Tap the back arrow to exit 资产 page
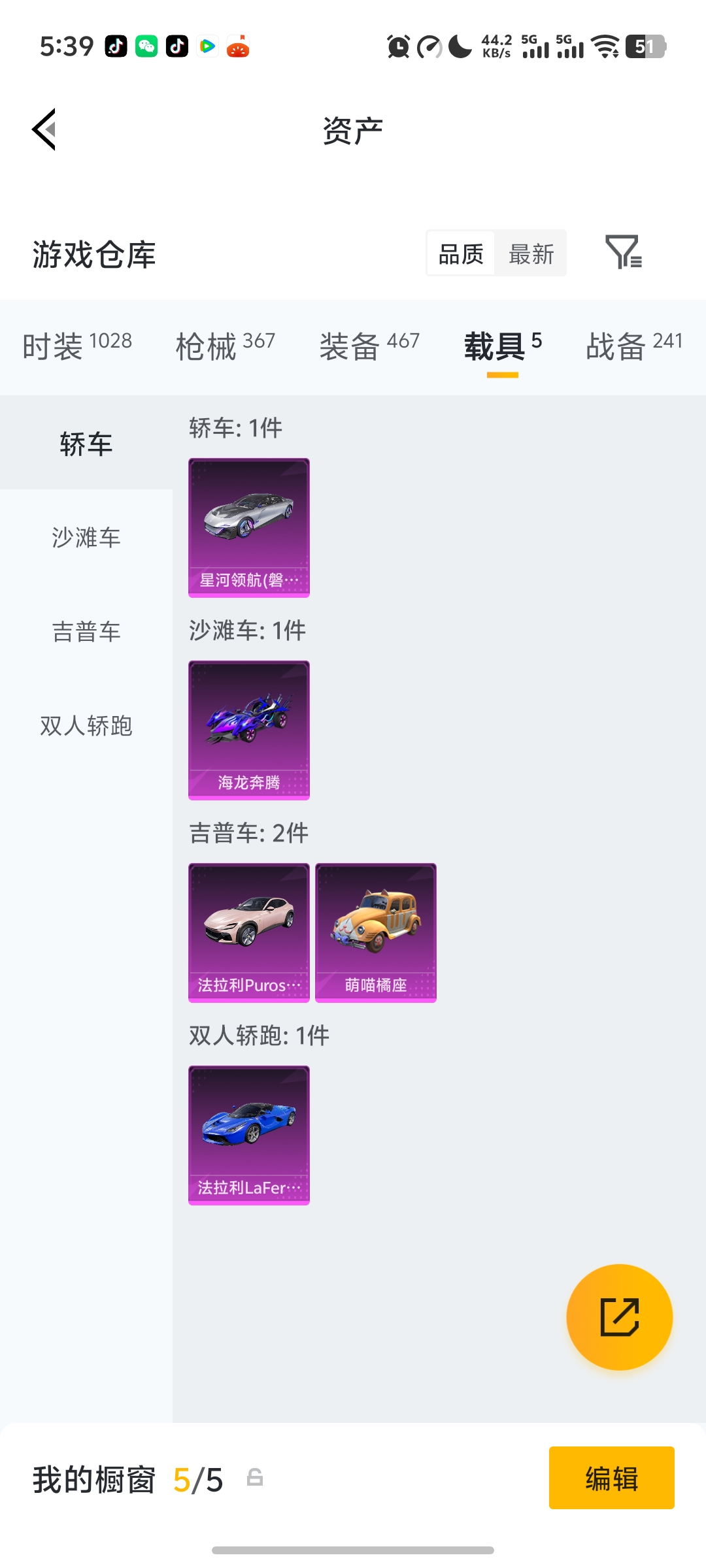Viewport: 706px width, 1568px height. [43, 129]
